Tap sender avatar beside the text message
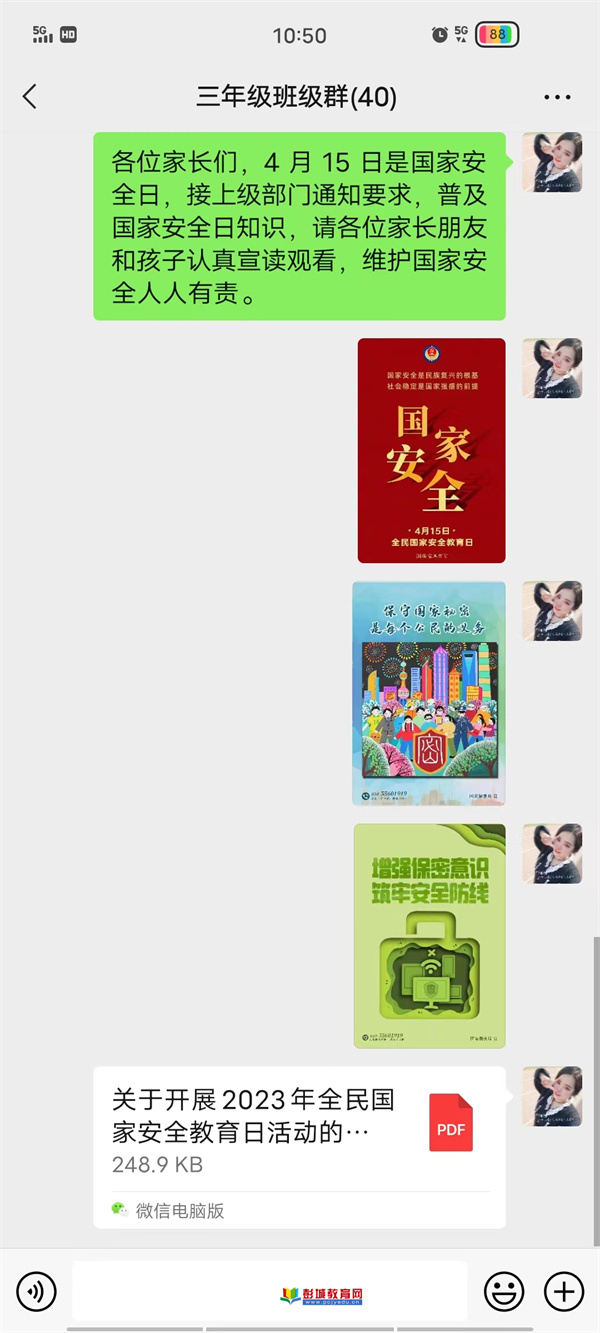Screen dimensions: 600x1333 coord(552,161)
